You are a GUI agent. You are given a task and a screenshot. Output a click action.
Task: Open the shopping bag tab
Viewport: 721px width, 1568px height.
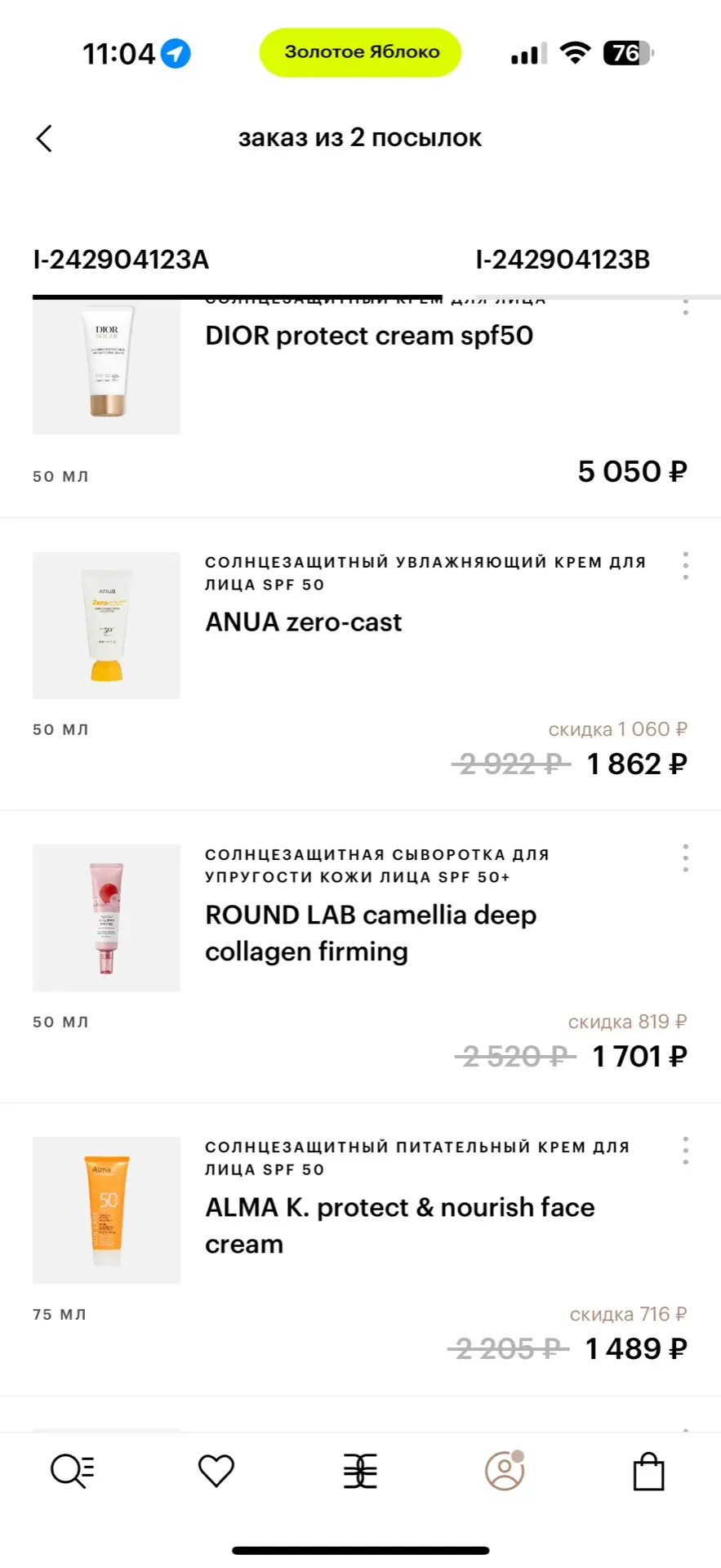click(648, 1472)
